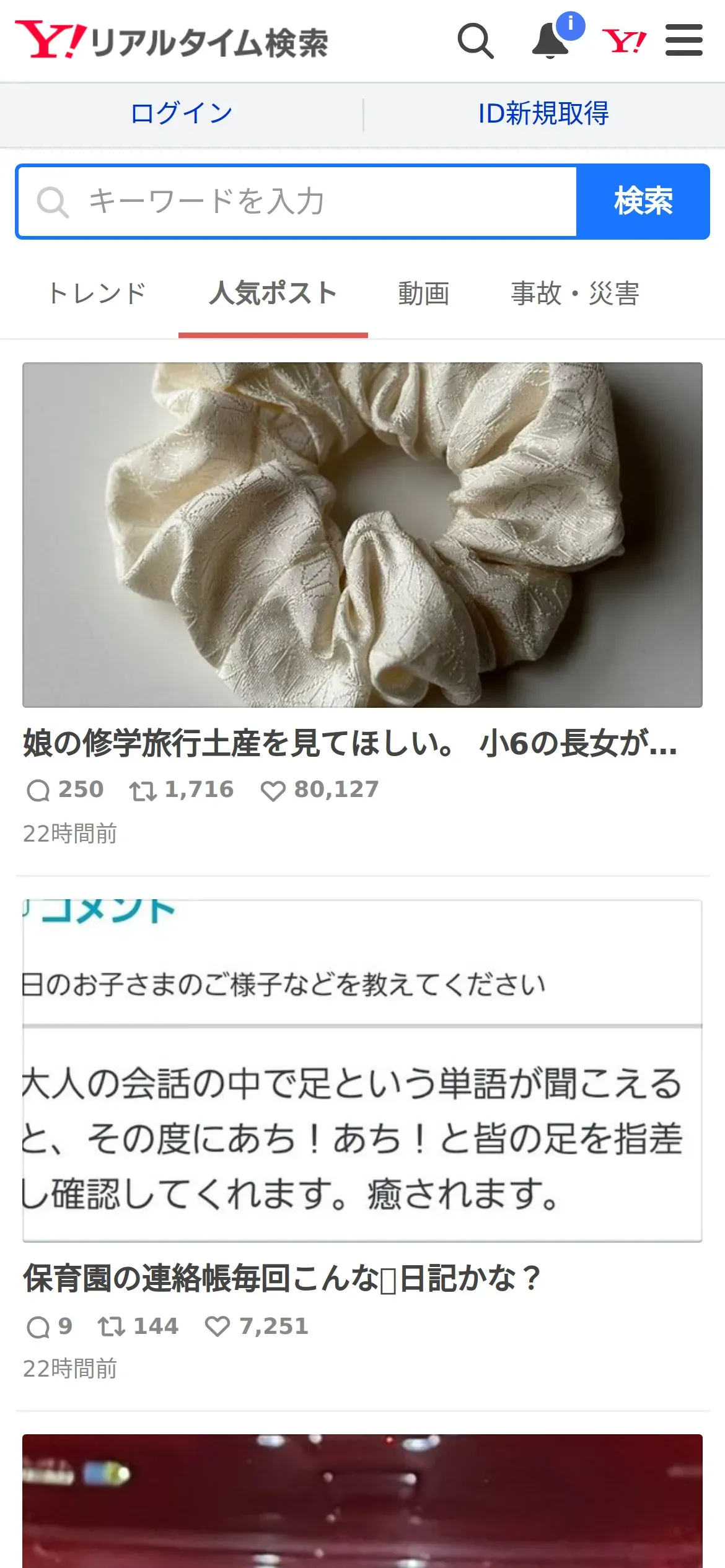Go to Yahoo! Japan home icon
This screenshot has width=725, height=1568.
click(624, 41)
